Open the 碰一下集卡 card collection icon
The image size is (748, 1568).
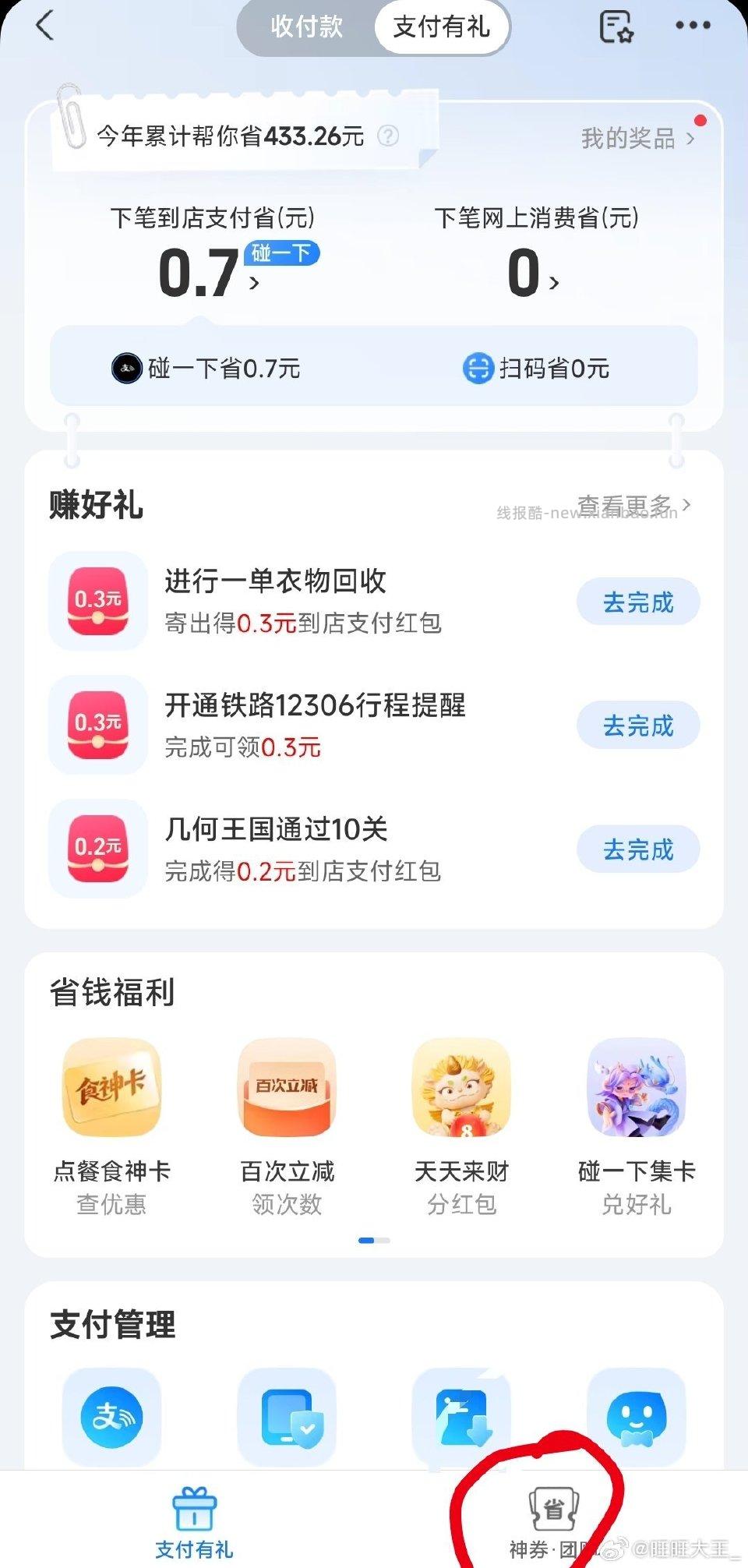click(x=636, y=1087)
